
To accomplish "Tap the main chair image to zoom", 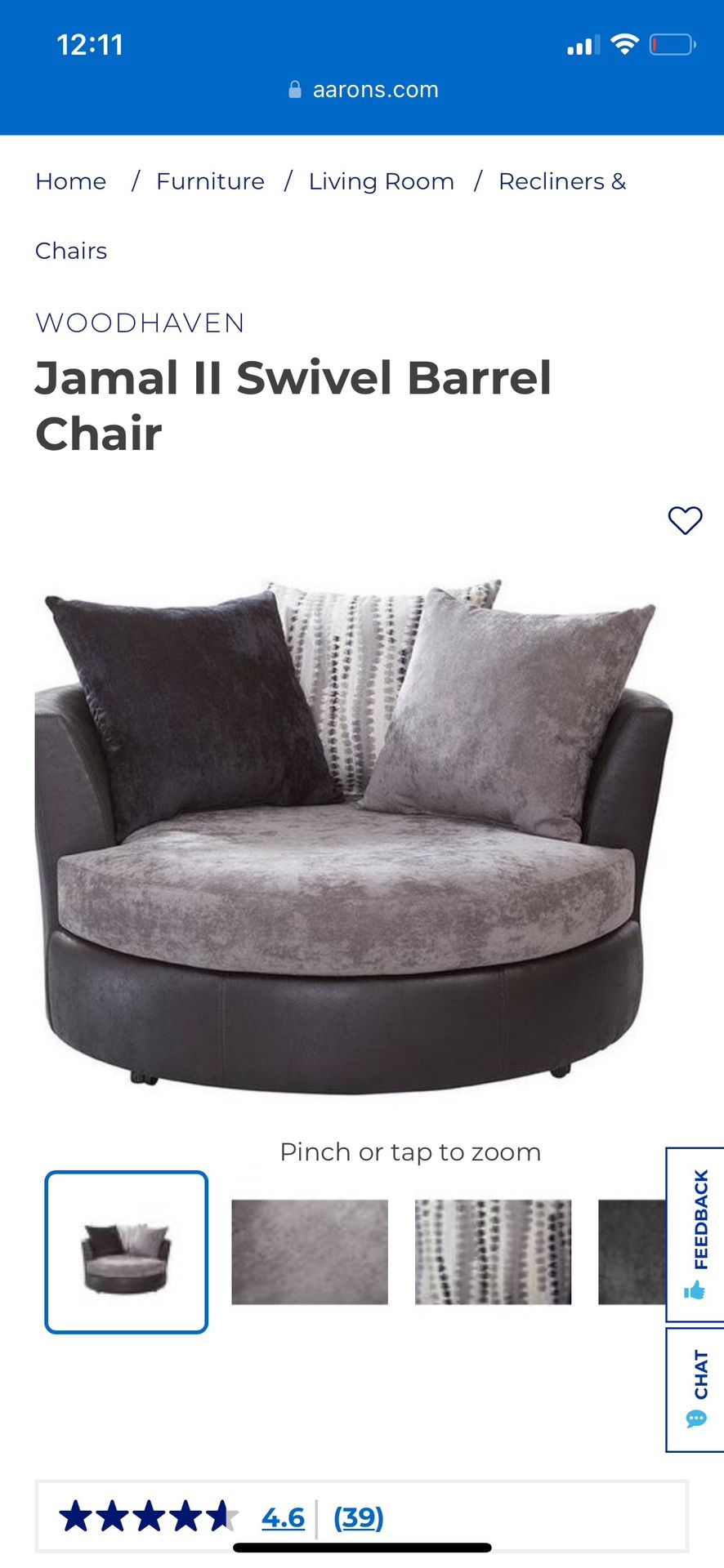I will coord(353,835).
